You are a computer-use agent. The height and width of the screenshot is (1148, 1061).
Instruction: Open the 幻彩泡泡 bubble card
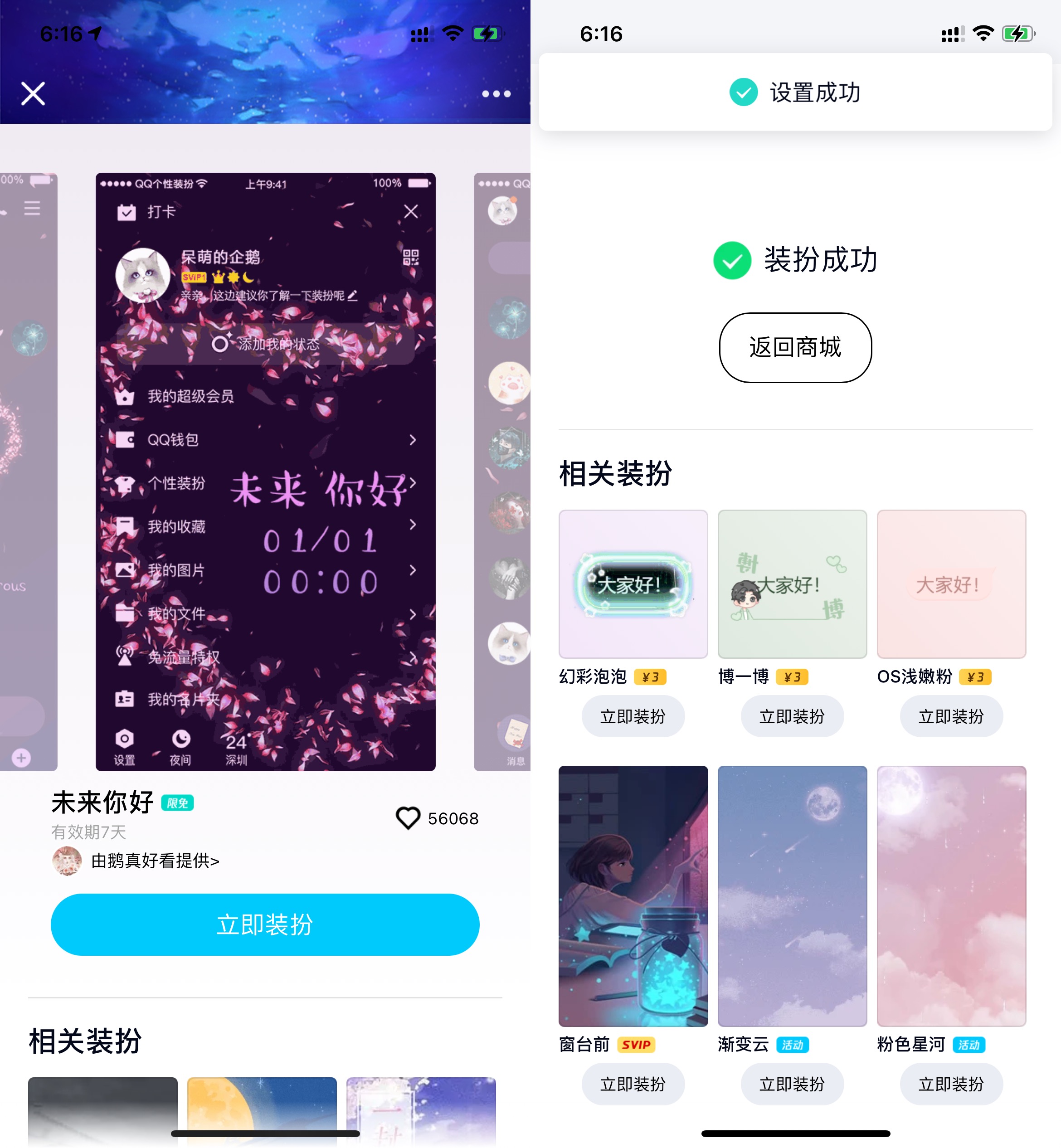pos(633,584)
